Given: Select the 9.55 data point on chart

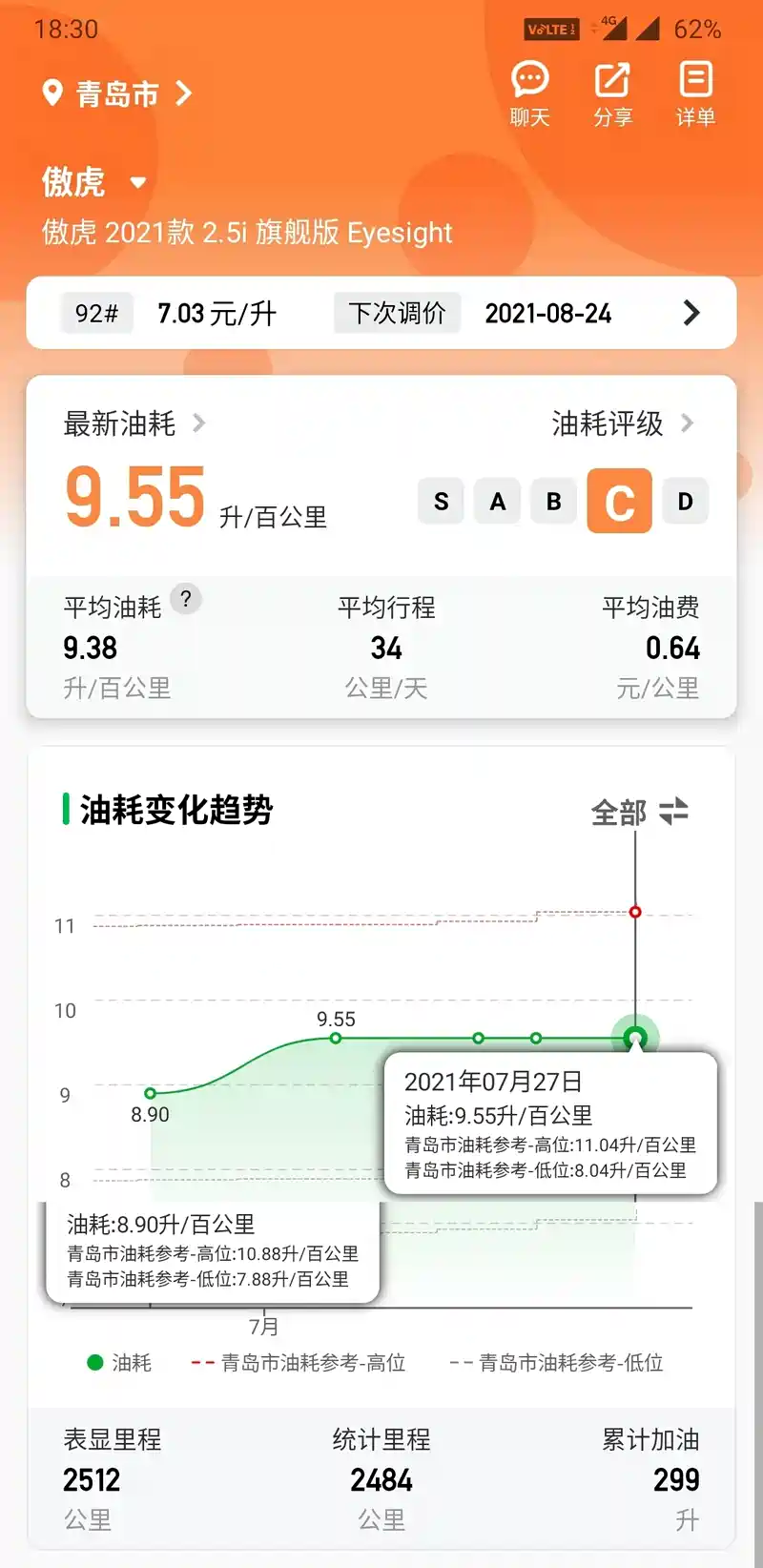Looking at the screenshot, I should (336, 1038).
